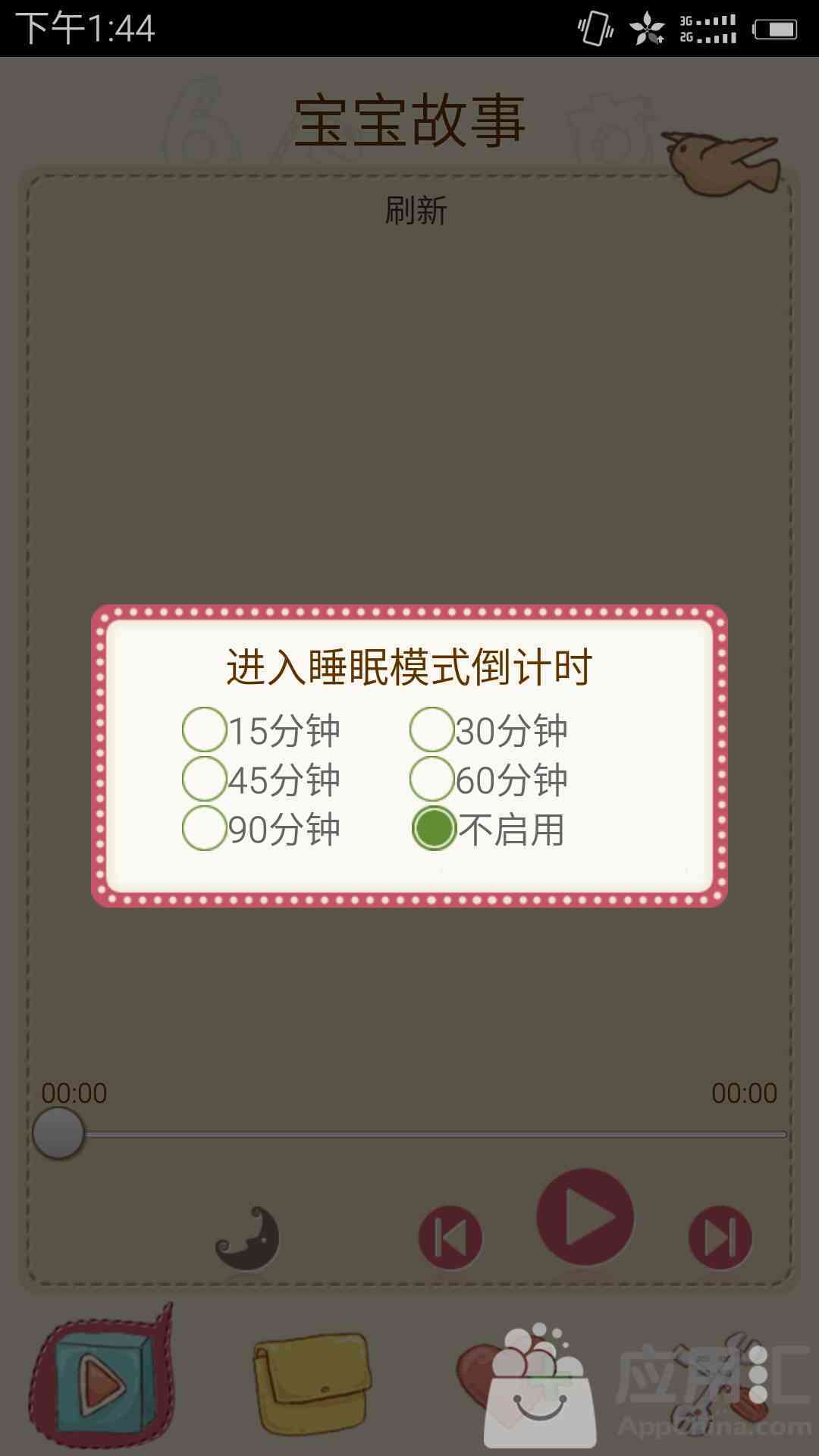Select the 30分钟 sleep timer option
This screenshot has width=819, height=1456.
(x=432, y=730)
